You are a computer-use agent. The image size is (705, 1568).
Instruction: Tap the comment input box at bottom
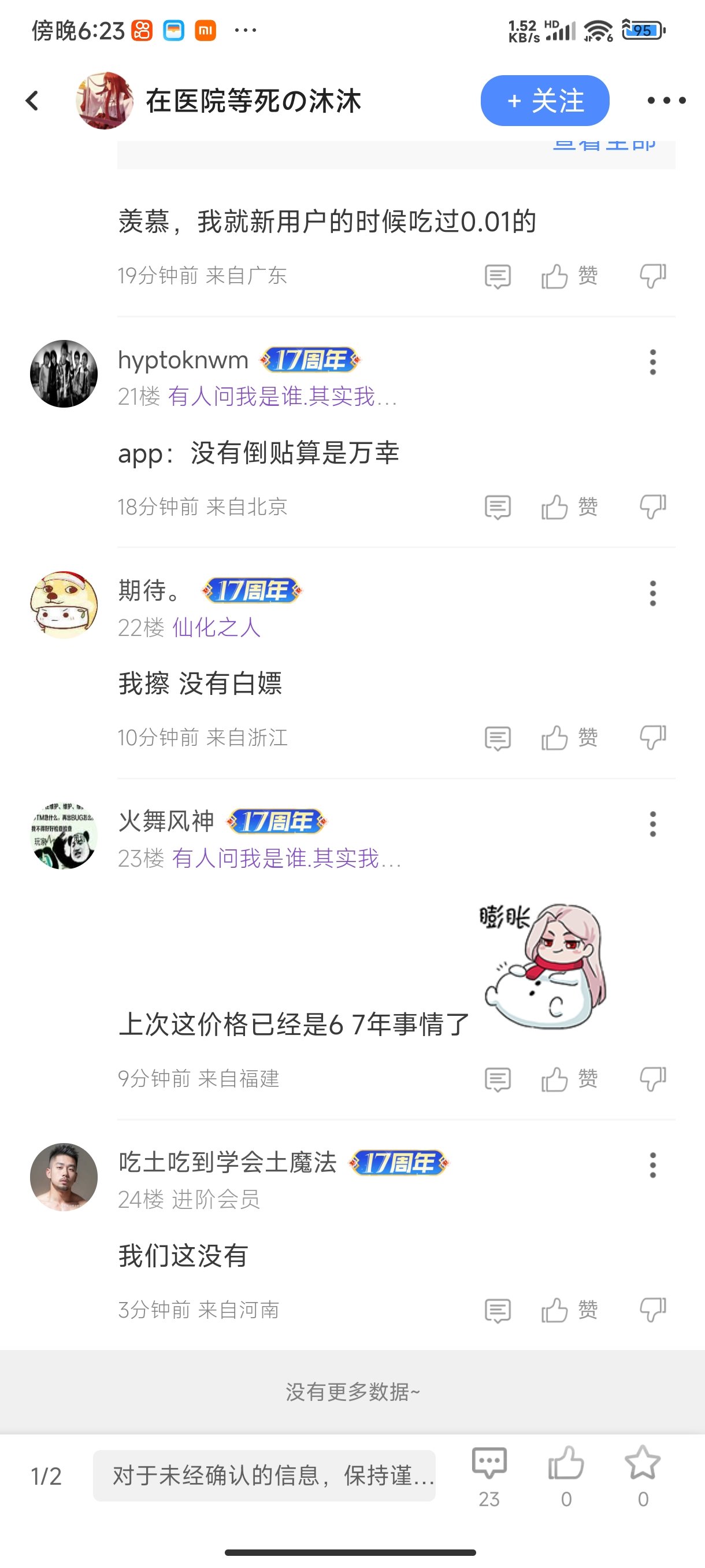pyautogui.click(x=264, y=1475)
